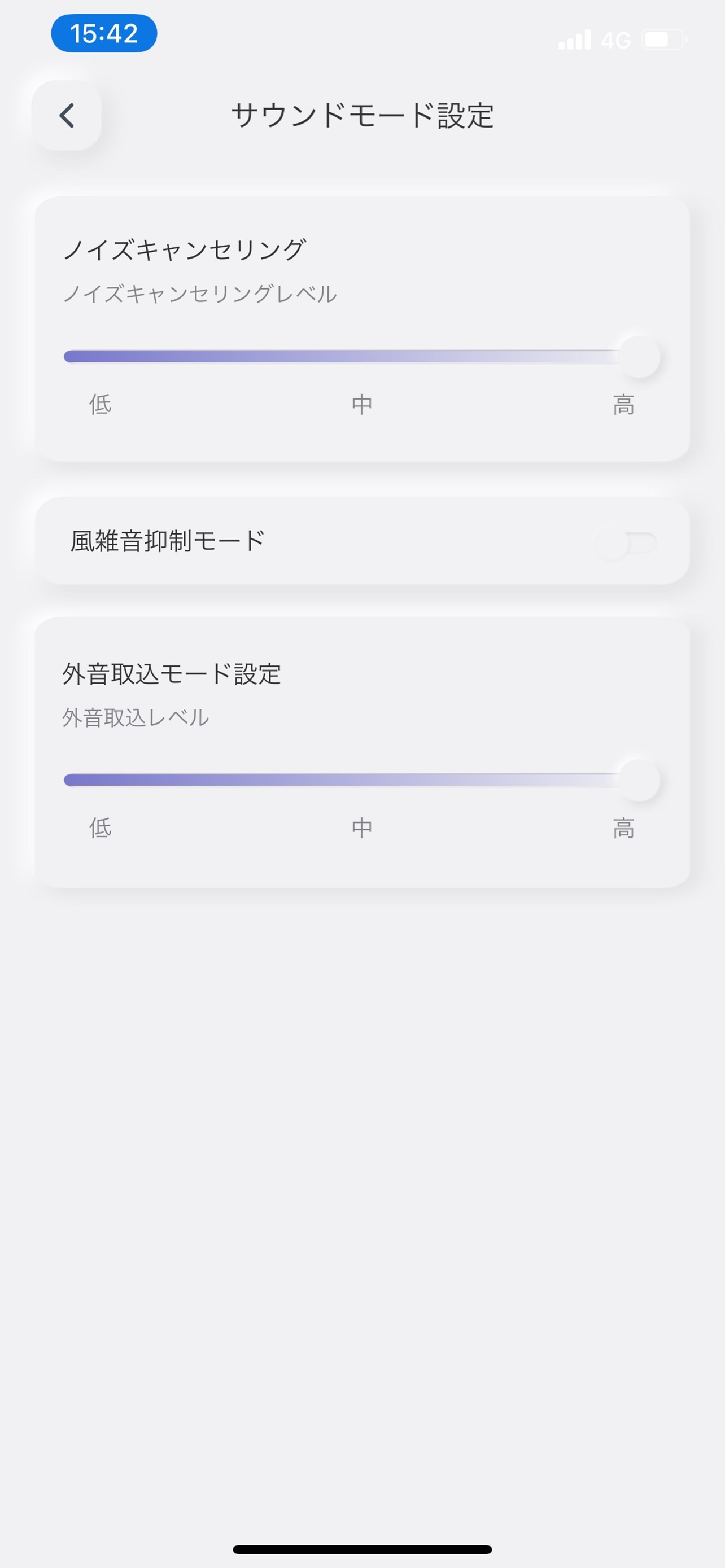
Task: Tap the home indicator bar
Action: [362, 1547]
